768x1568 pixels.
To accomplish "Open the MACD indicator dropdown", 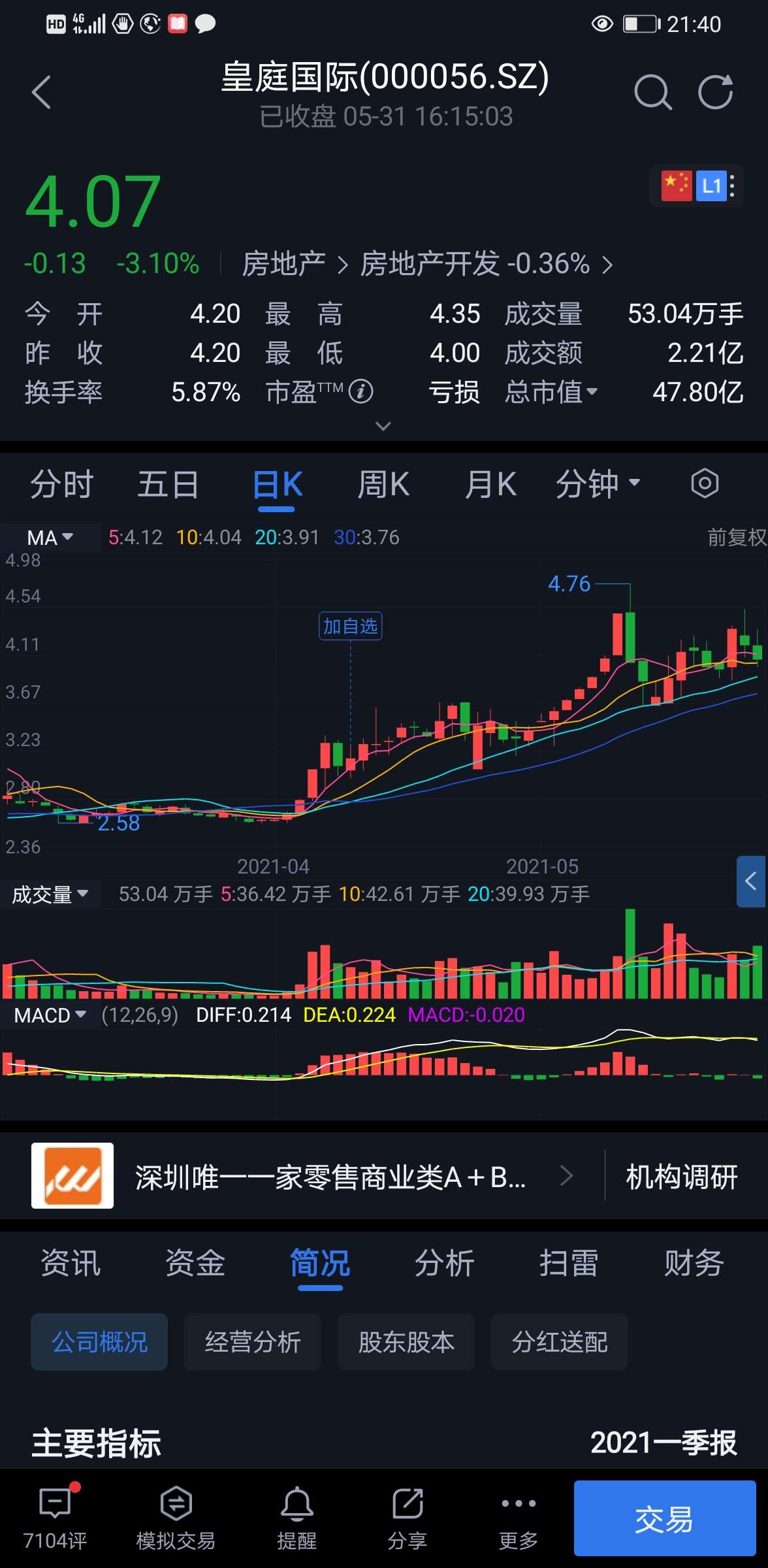I will click(x=50, y=1015).
